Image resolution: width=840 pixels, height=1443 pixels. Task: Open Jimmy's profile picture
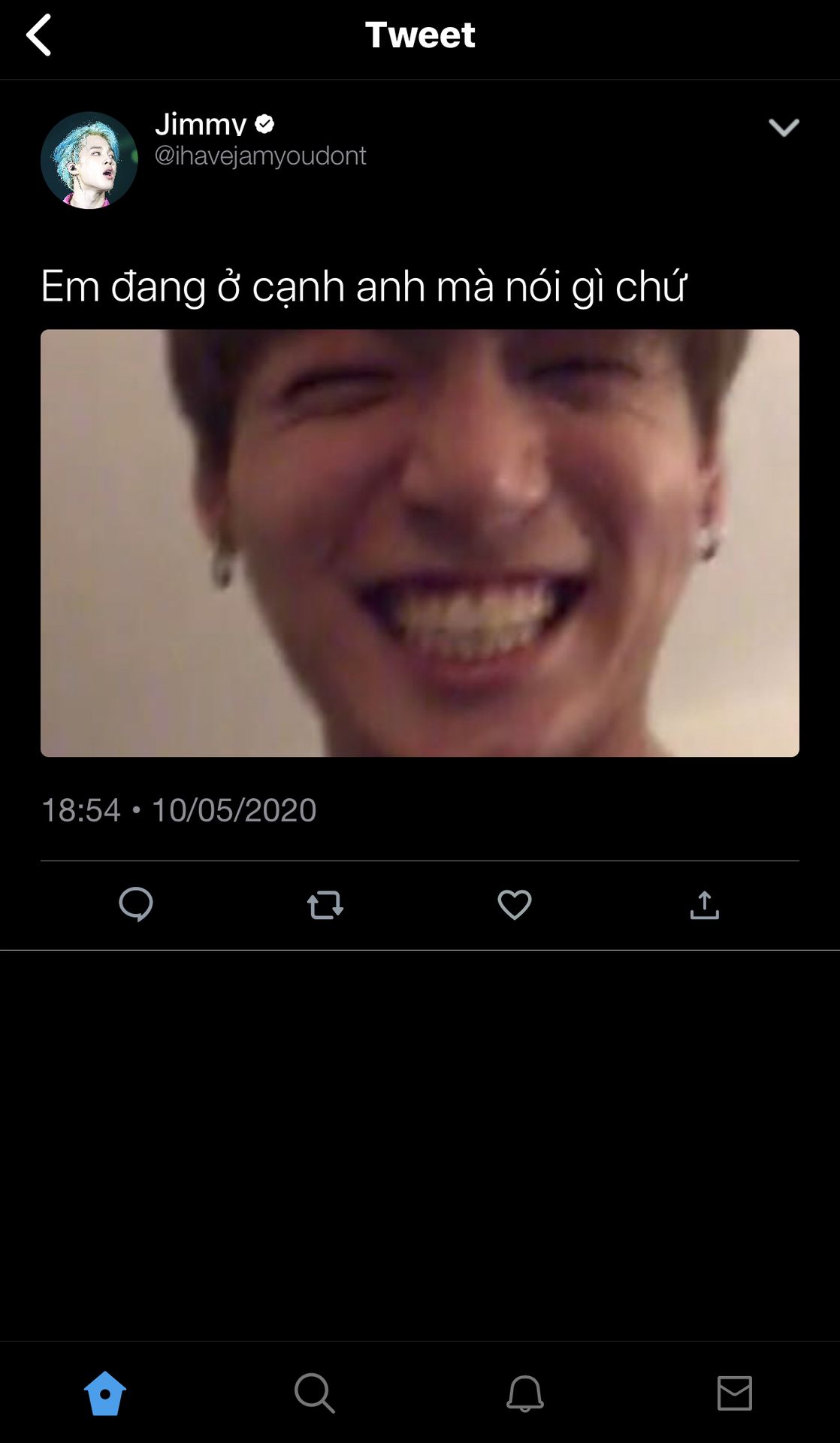(x=89, y=160)
